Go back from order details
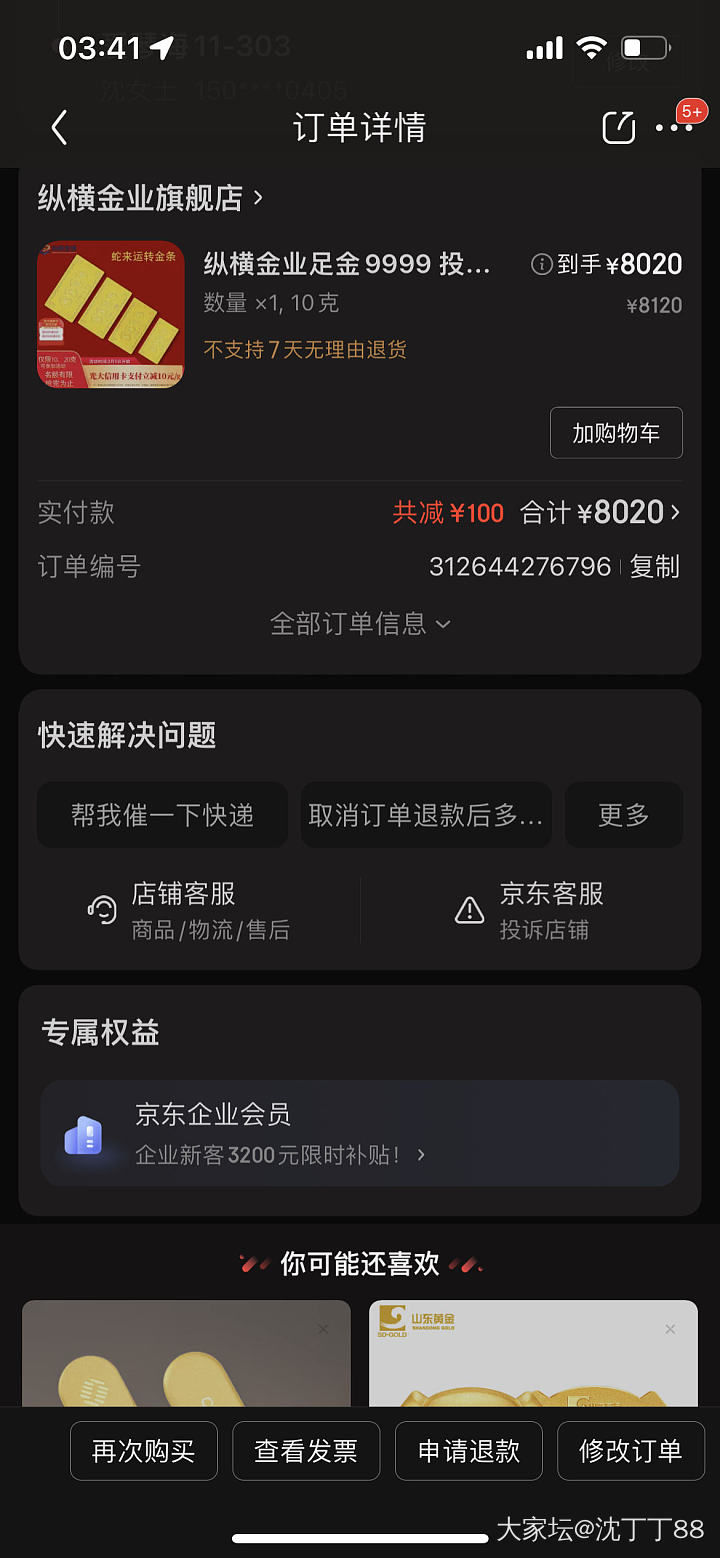Screen dimensions: 720x1558 [x=60, y=128]
